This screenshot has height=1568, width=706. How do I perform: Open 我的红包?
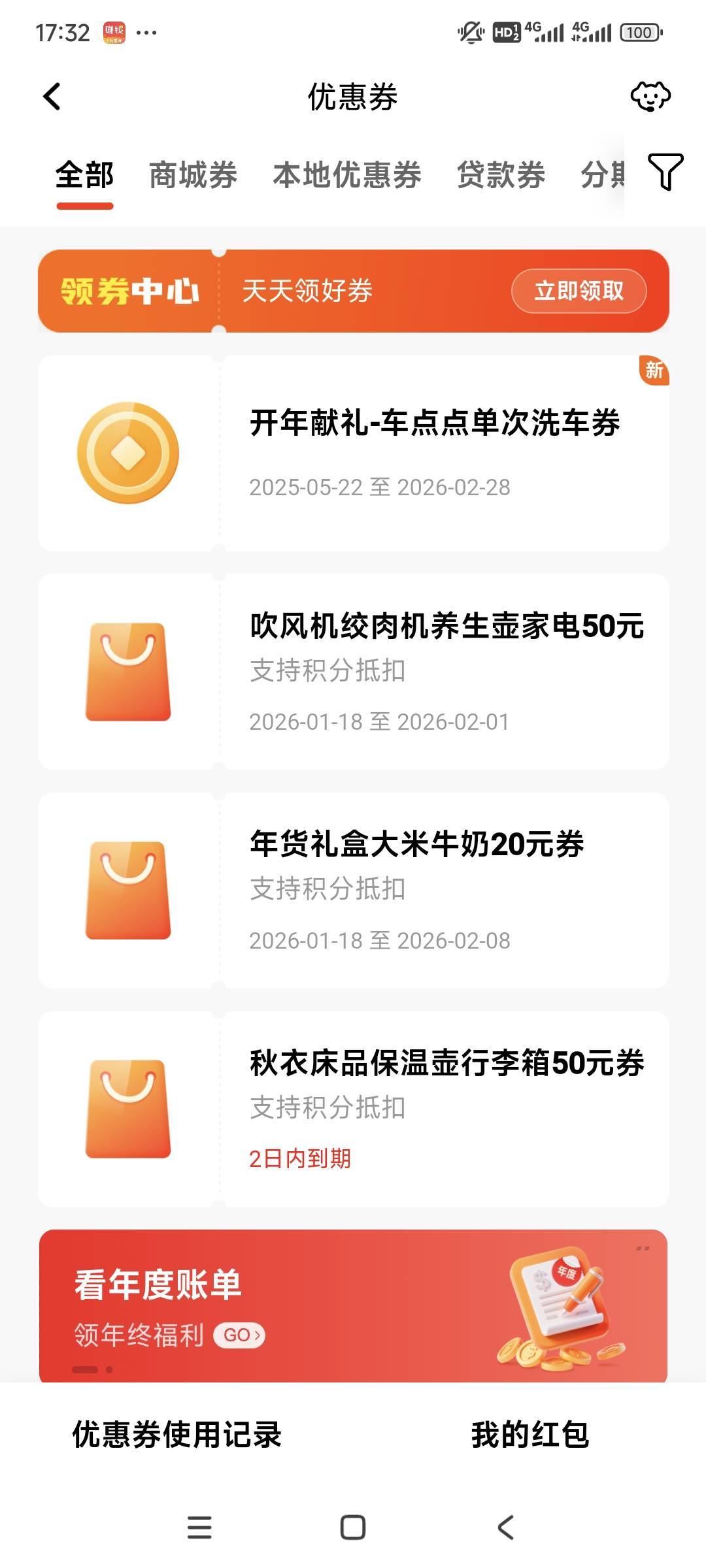click(x=530, y=1435)
